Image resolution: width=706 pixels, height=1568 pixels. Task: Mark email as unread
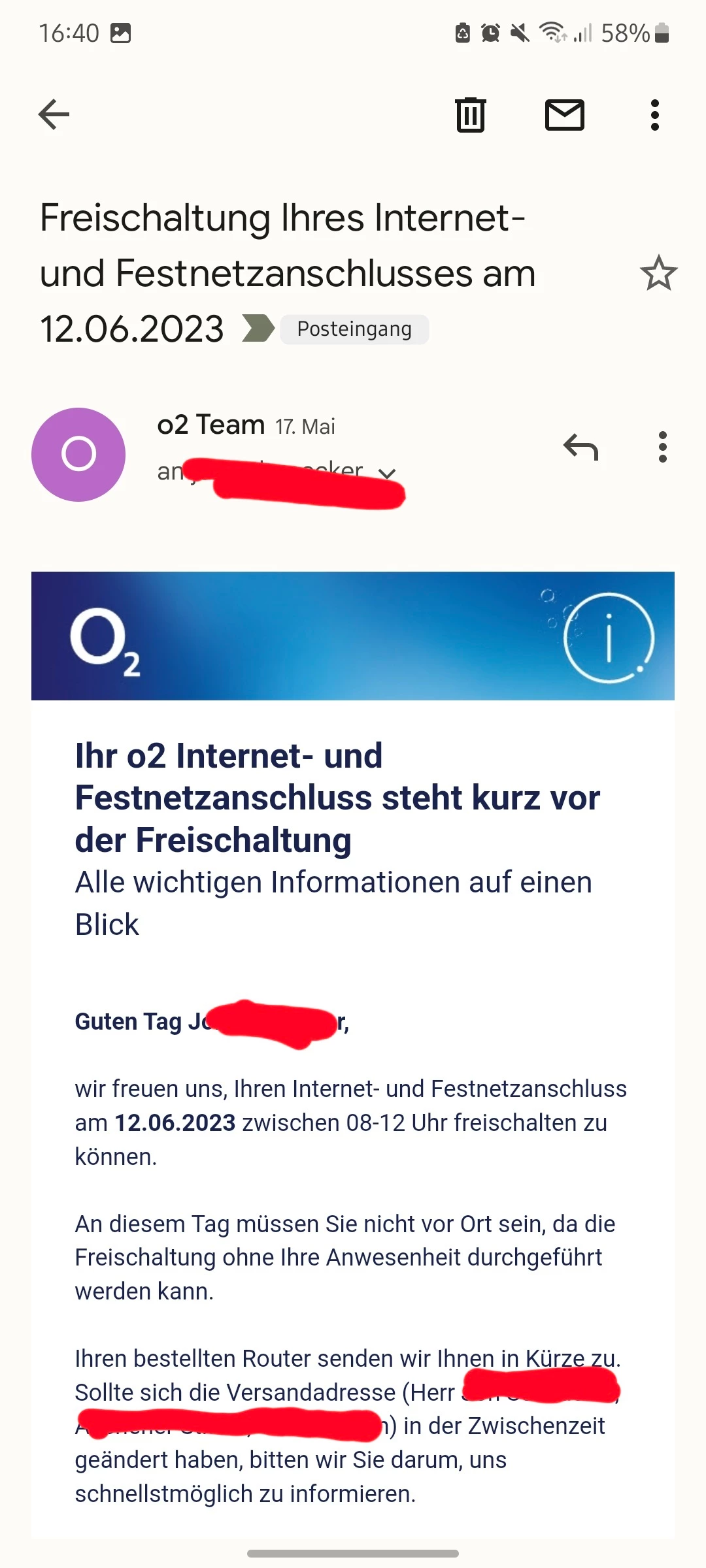click(x=564, y=115)
